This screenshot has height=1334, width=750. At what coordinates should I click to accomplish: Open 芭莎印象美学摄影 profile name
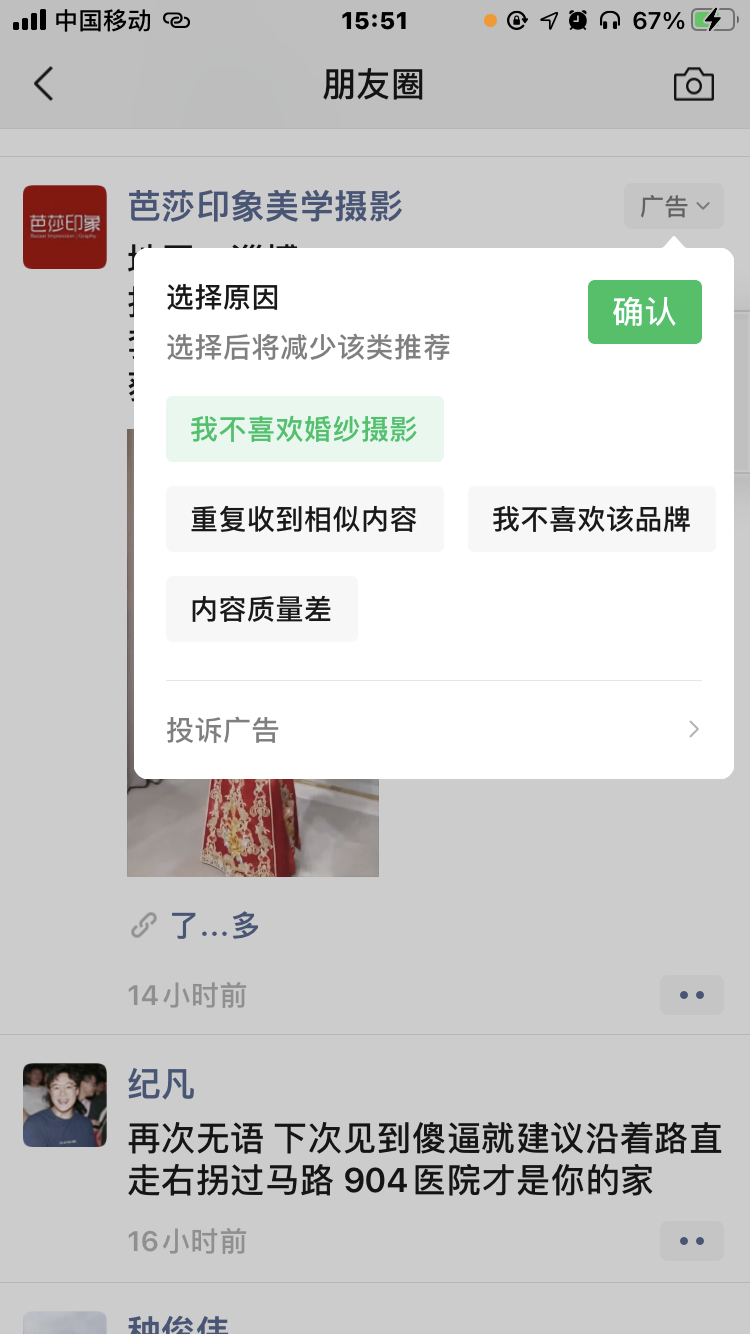265,207
